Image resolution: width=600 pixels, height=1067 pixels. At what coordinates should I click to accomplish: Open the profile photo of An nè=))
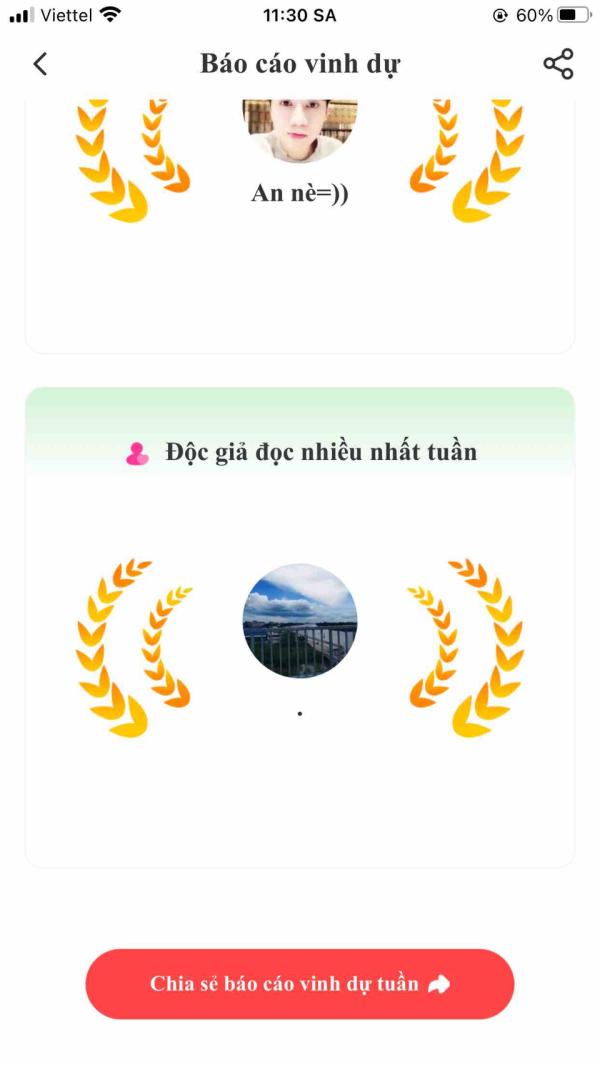pyautogui.click(x=300, y=130)
